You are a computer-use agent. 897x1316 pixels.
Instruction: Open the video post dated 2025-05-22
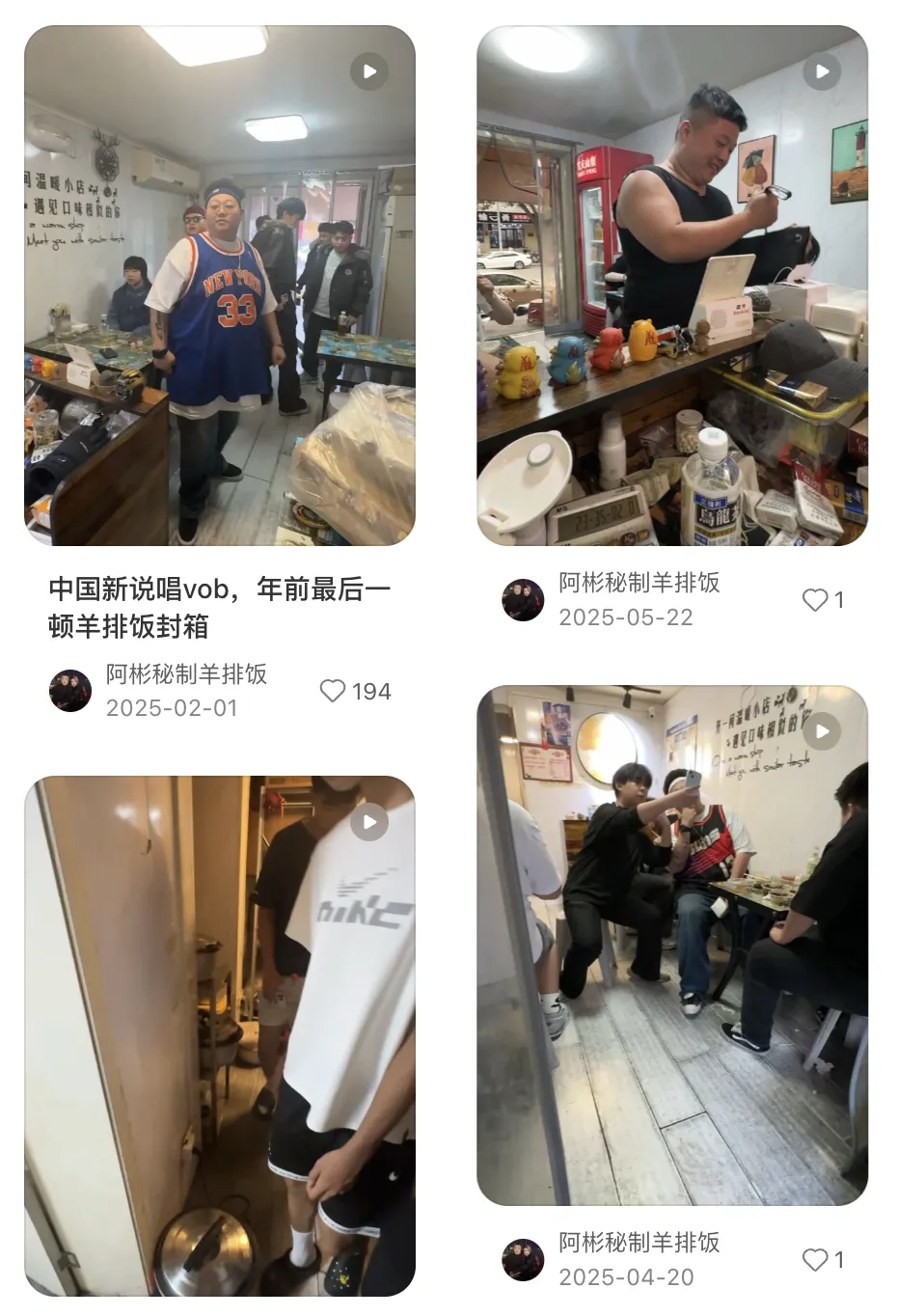coord(672,286)
